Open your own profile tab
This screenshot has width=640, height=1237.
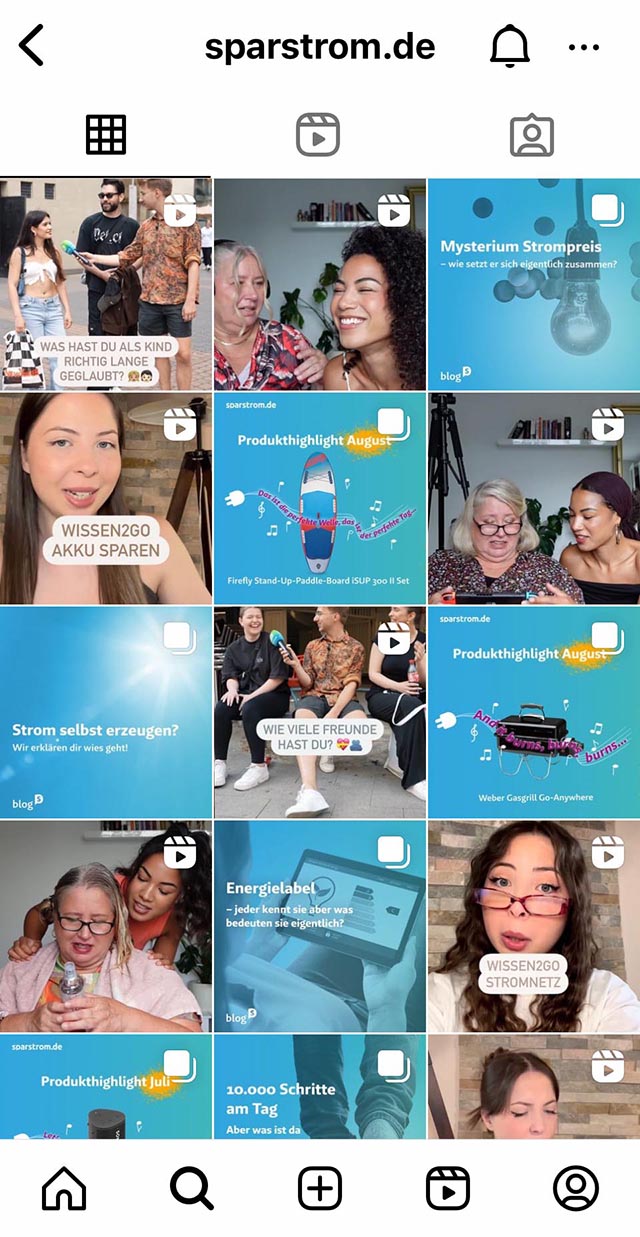tap(576, 1189)
